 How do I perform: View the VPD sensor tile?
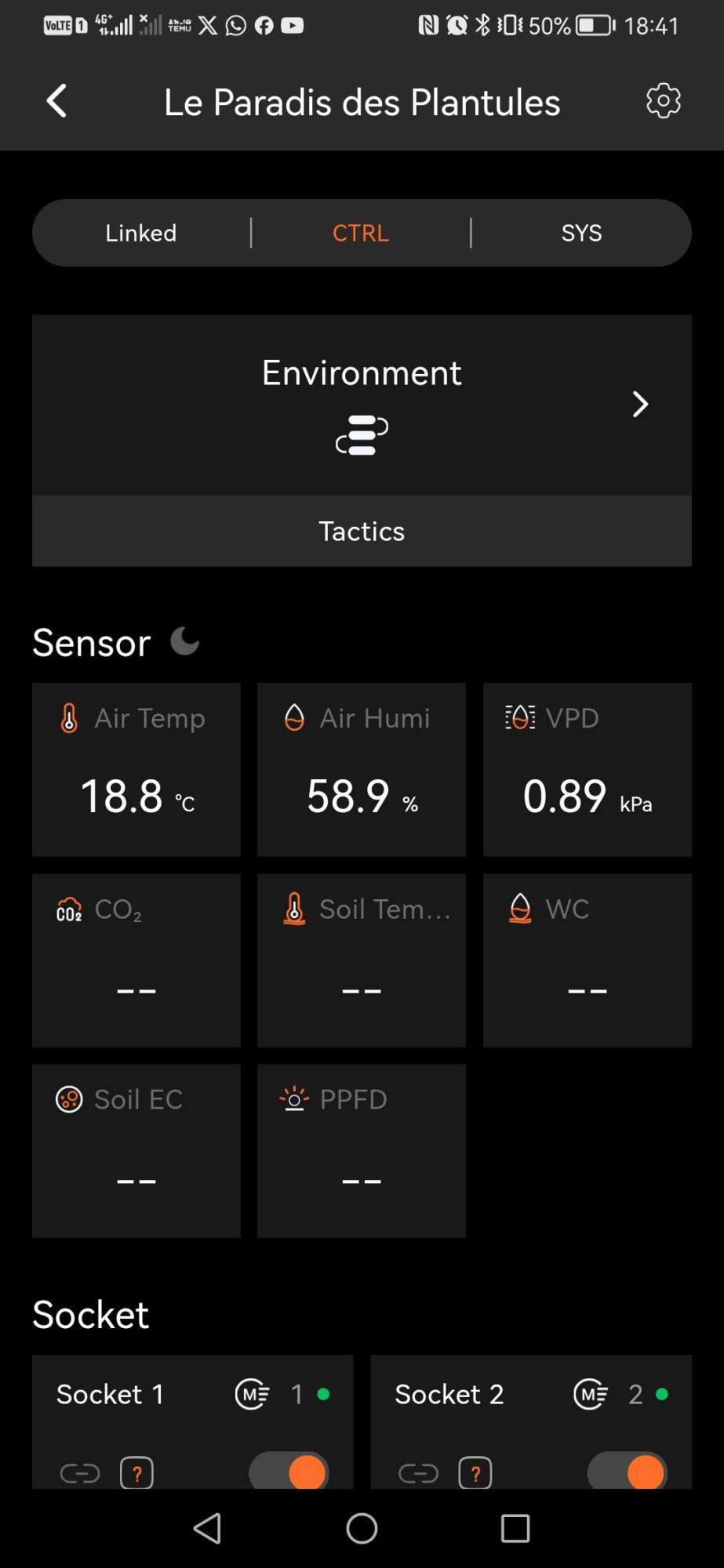(588, 769)
